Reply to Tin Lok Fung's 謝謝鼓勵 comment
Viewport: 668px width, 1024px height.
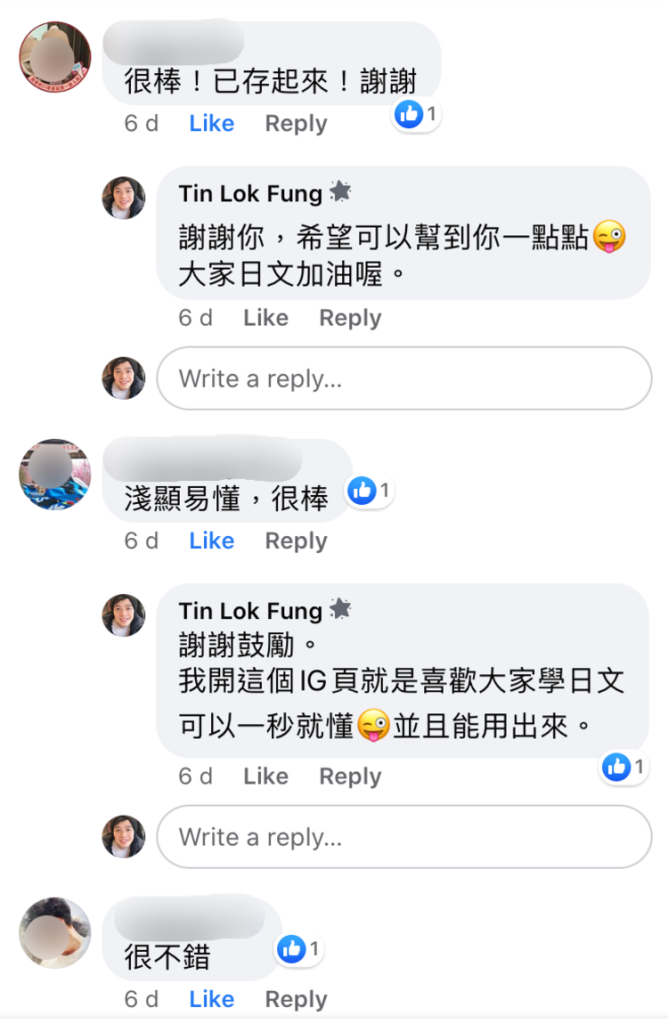click(x=350, y=776)
